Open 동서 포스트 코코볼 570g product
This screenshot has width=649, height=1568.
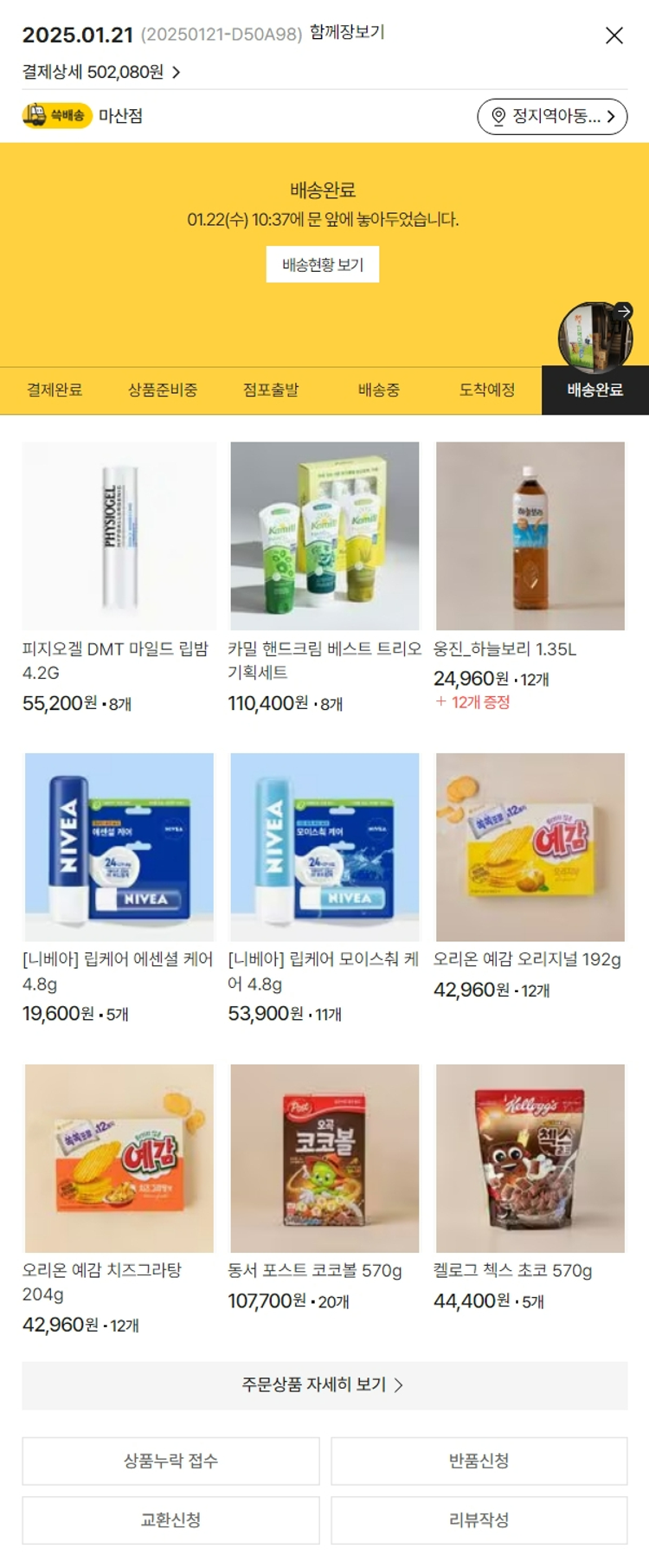(x=324, y=1158)
